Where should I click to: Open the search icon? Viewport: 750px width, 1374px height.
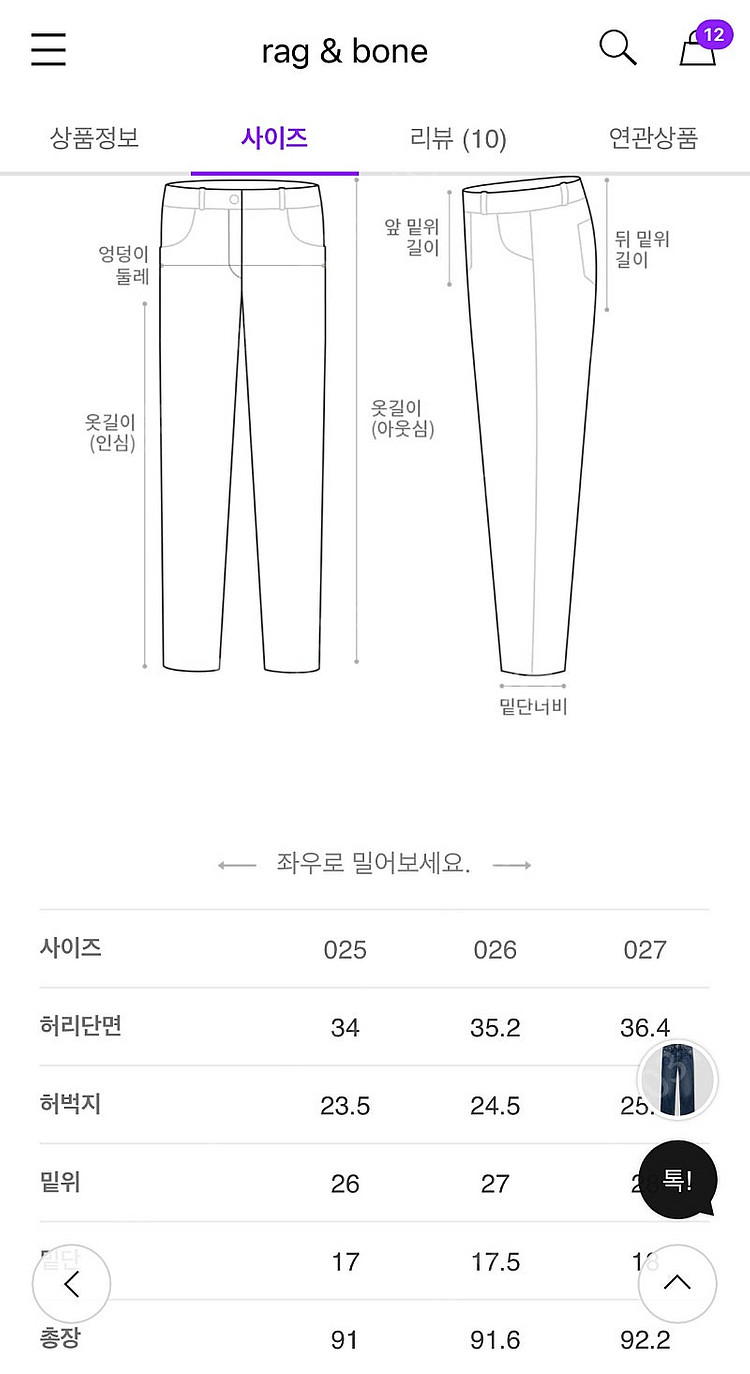click(617, 48)
